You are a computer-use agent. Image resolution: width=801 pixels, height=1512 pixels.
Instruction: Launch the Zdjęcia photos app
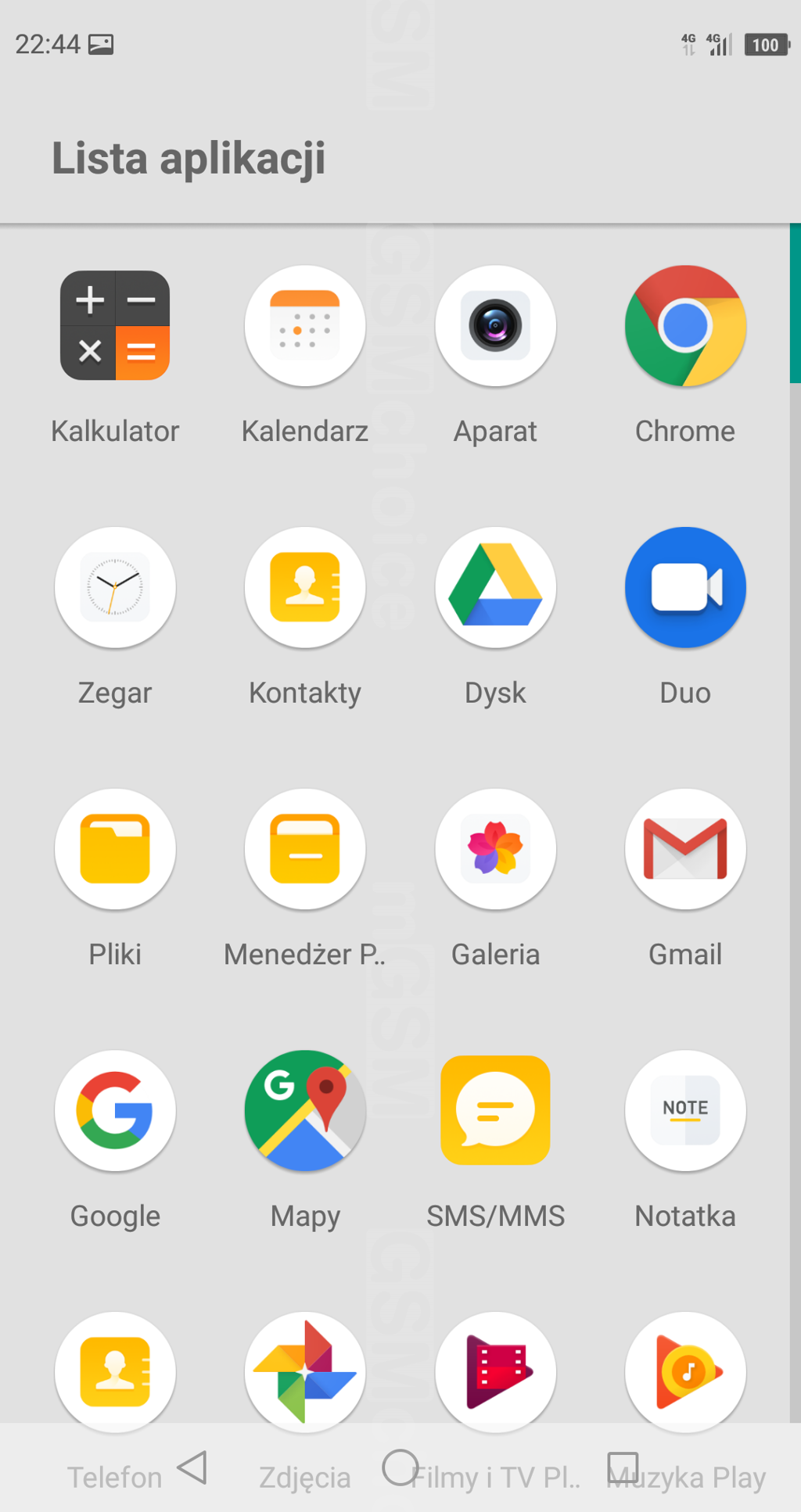305,1368
